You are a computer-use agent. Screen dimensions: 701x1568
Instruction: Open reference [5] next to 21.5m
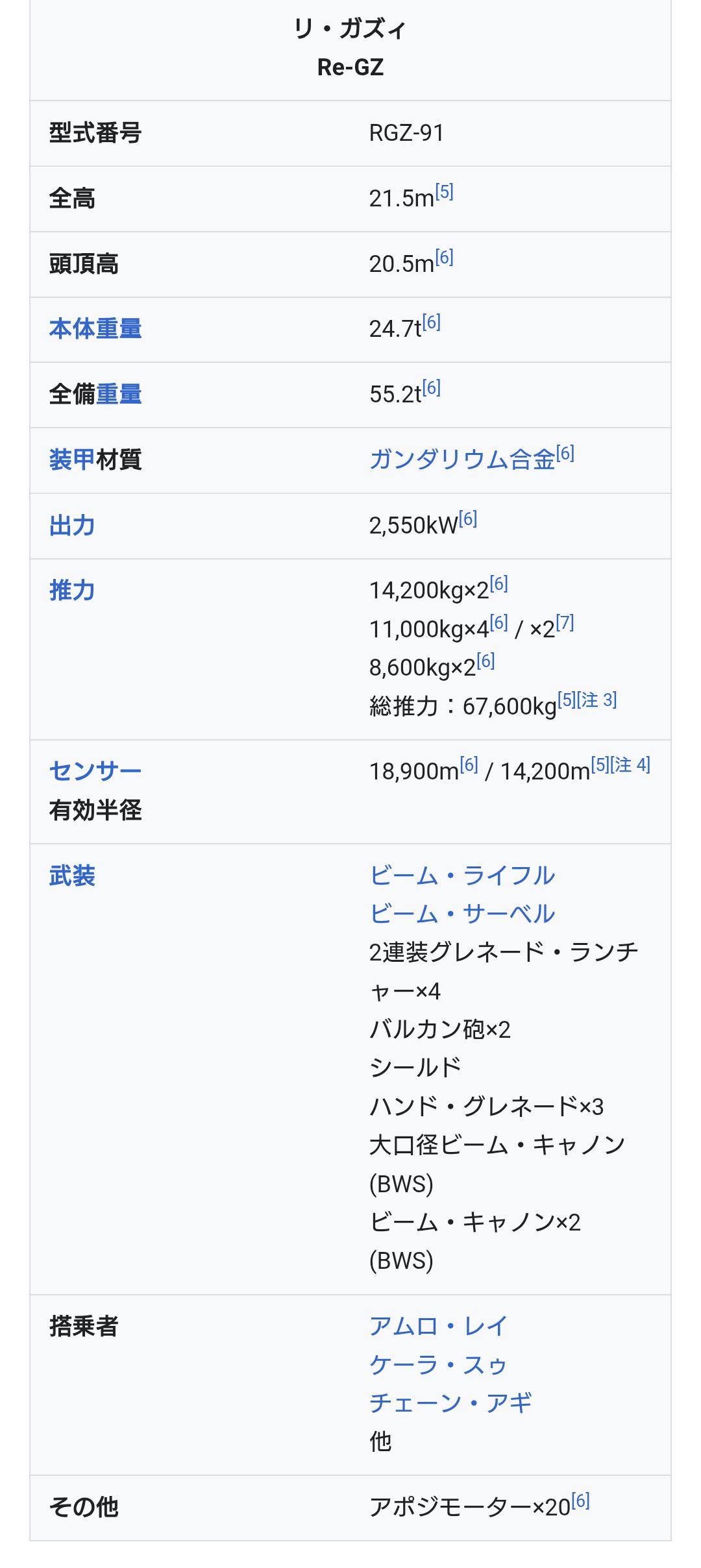coord(445,192)
